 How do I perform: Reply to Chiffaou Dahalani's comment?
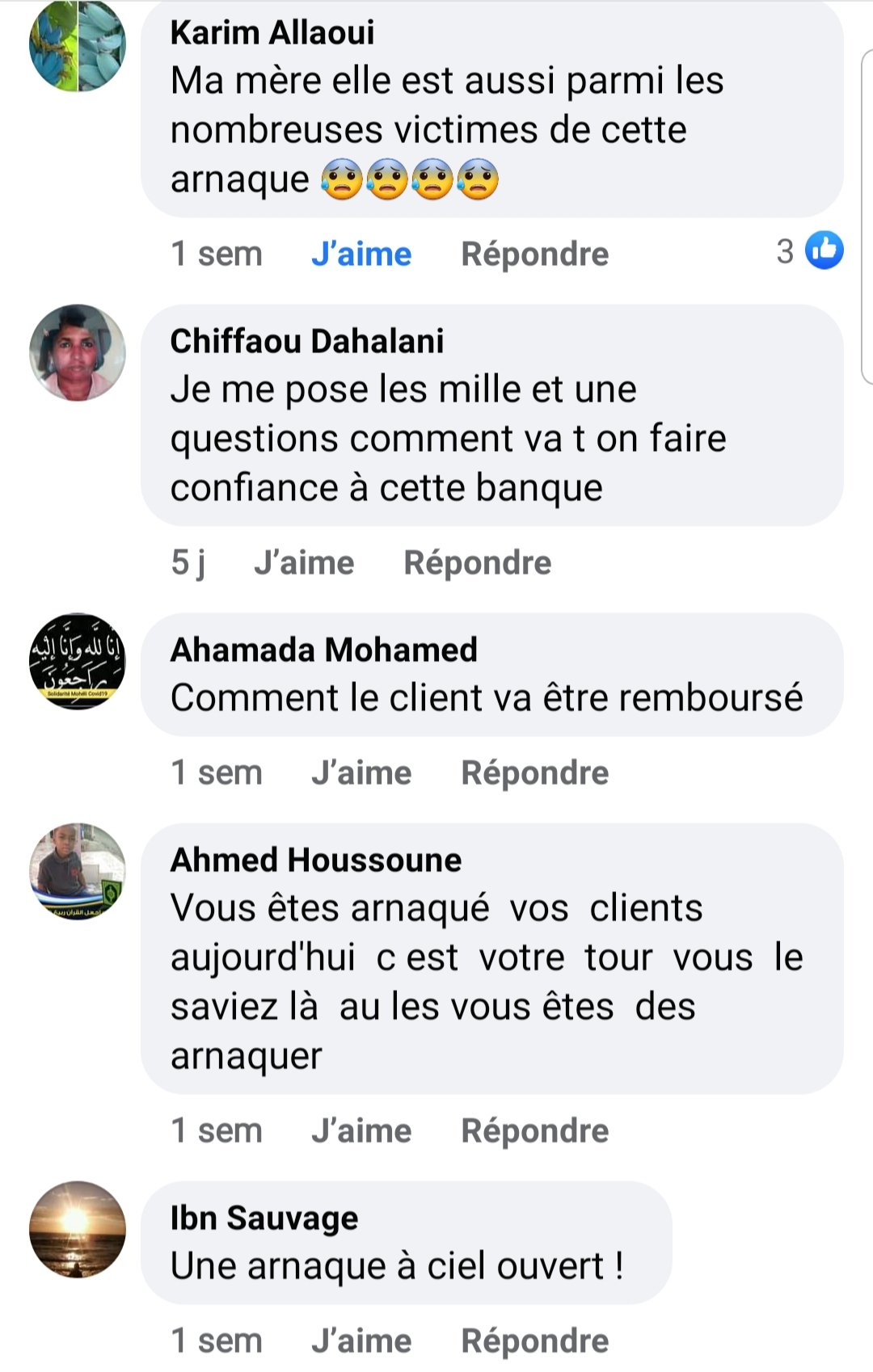tap(477, 562)
